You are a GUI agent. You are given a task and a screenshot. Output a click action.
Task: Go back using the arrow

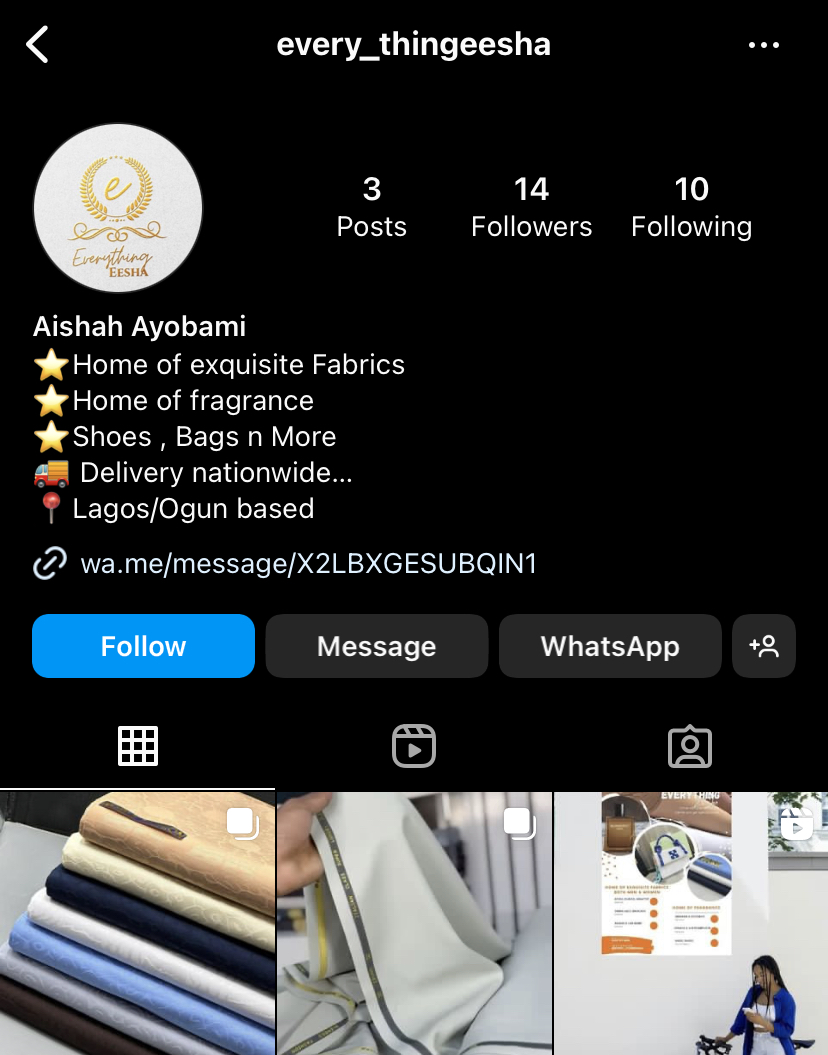click(x=38, y=45)
